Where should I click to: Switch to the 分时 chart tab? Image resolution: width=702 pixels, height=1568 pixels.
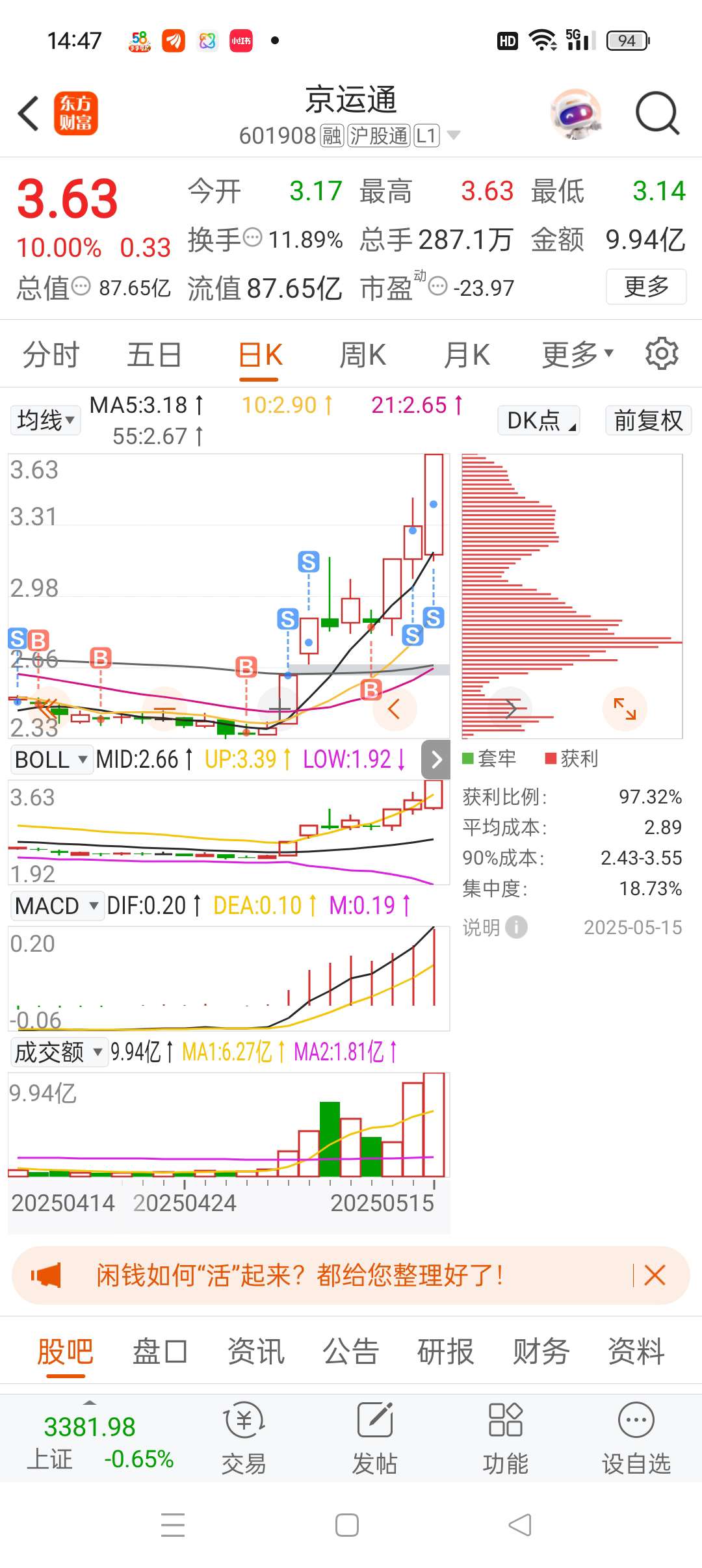tap(51, 355)
